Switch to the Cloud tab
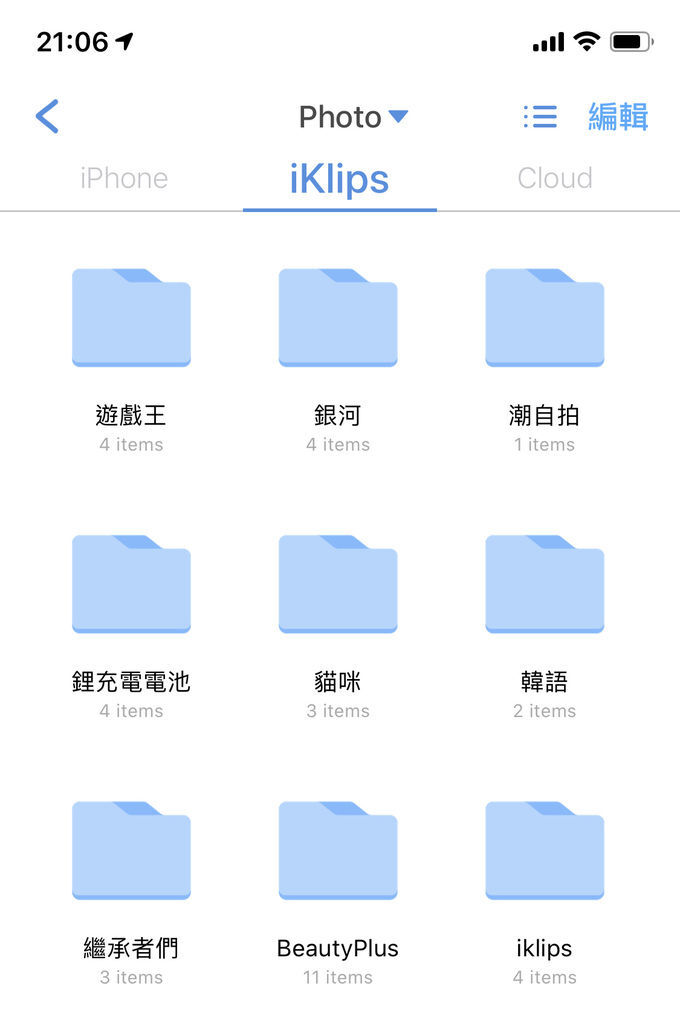680x1024 pixels. [x=555, y=178]
